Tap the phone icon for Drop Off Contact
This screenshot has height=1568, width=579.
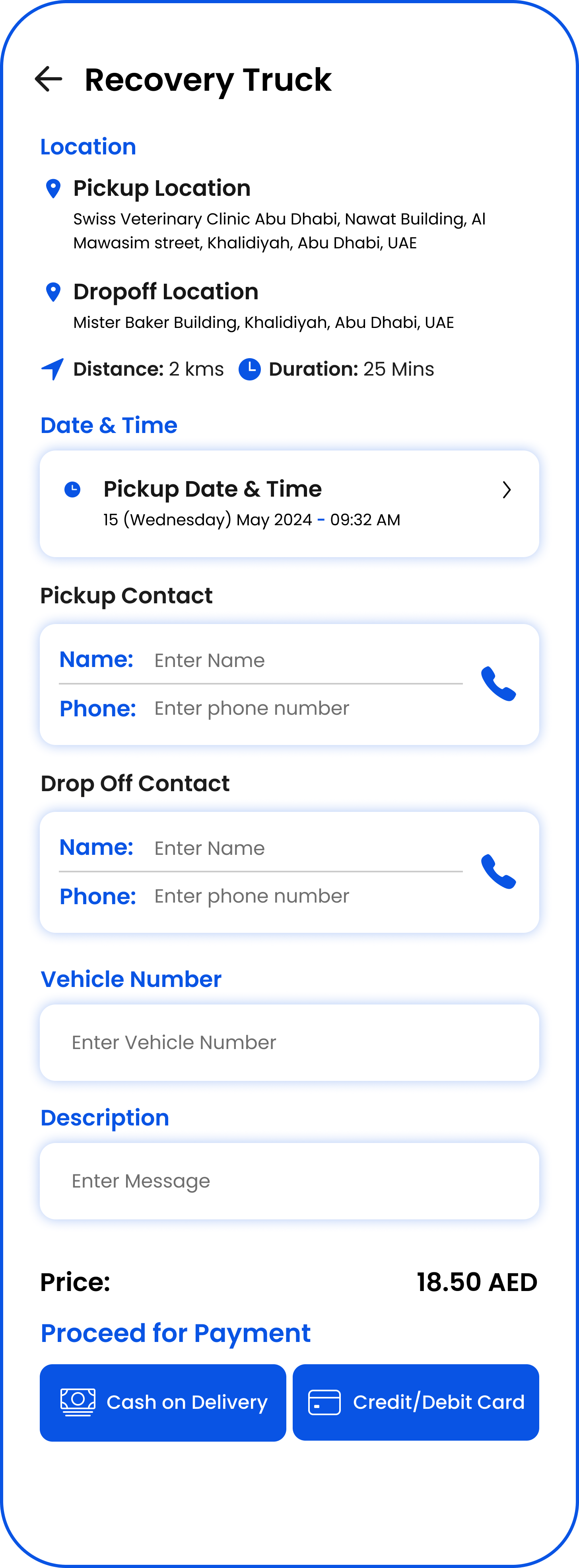(498, 872)
